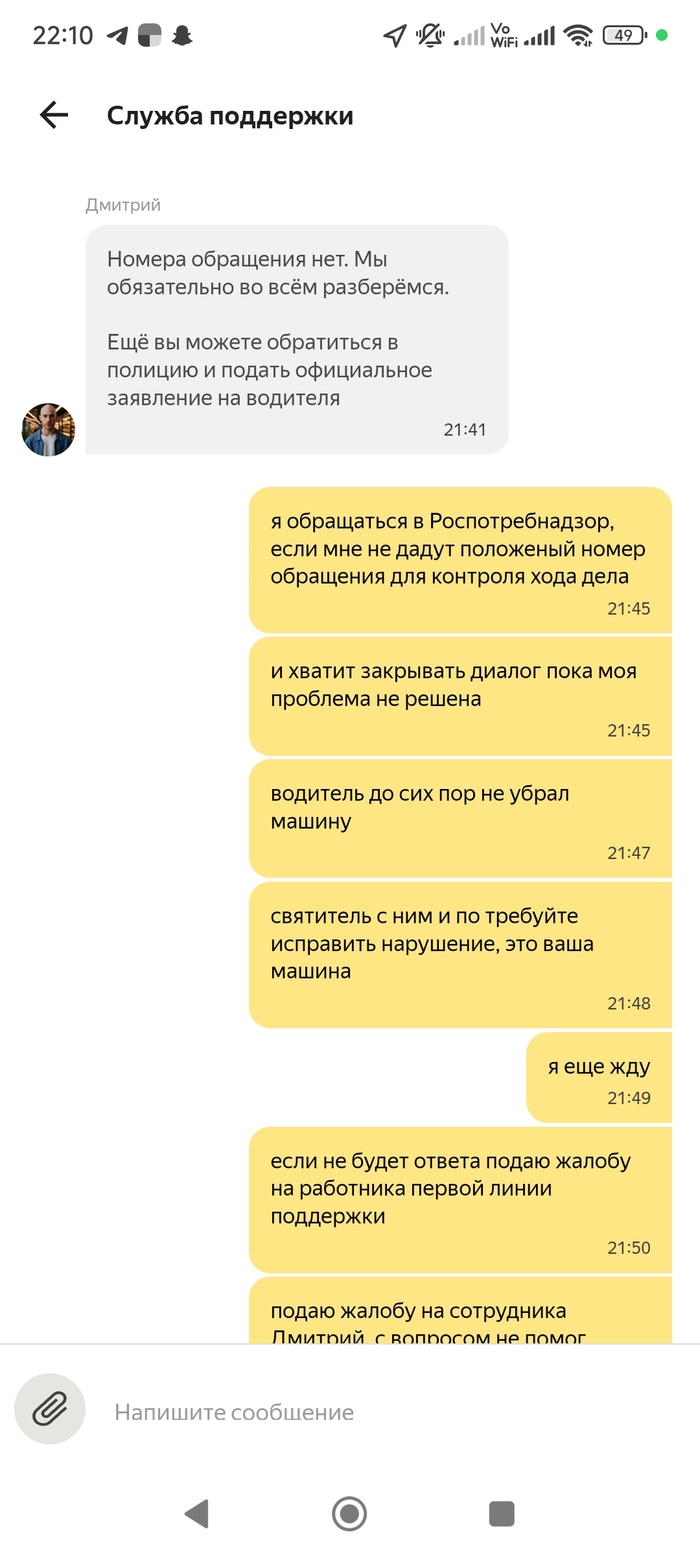Viewport: 700px width, 1556px height.
Task: Go to the home screen
Action: pyautogui.click(x=349, y=1513)
